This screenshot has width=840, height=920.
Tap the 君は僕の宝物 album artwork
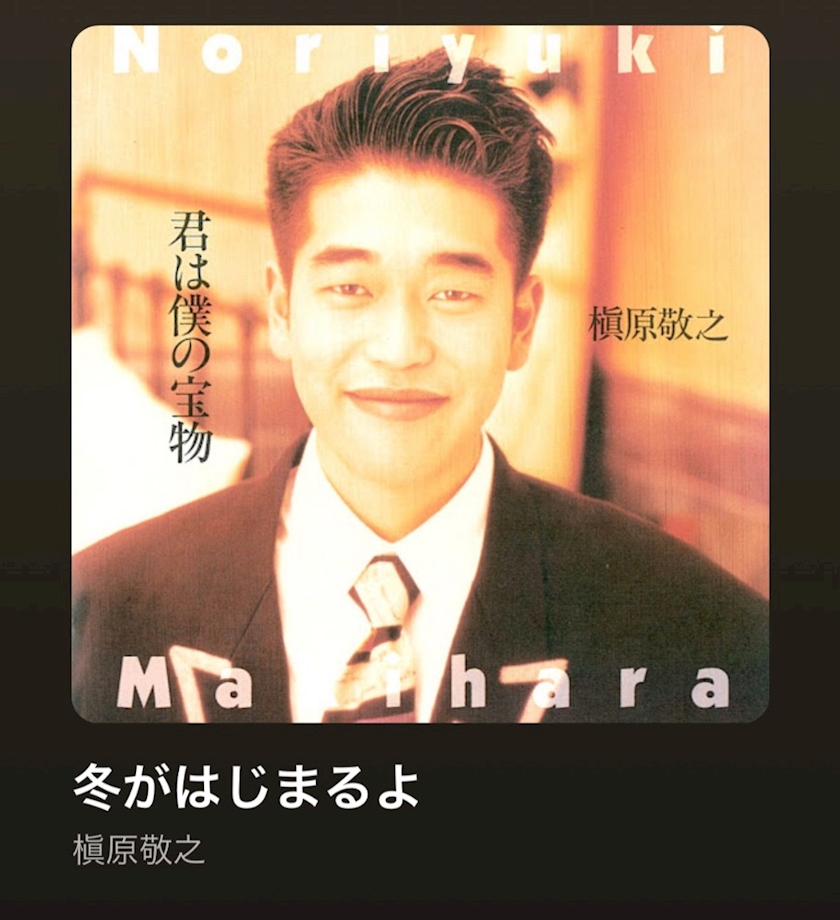(x=420, y=373)
